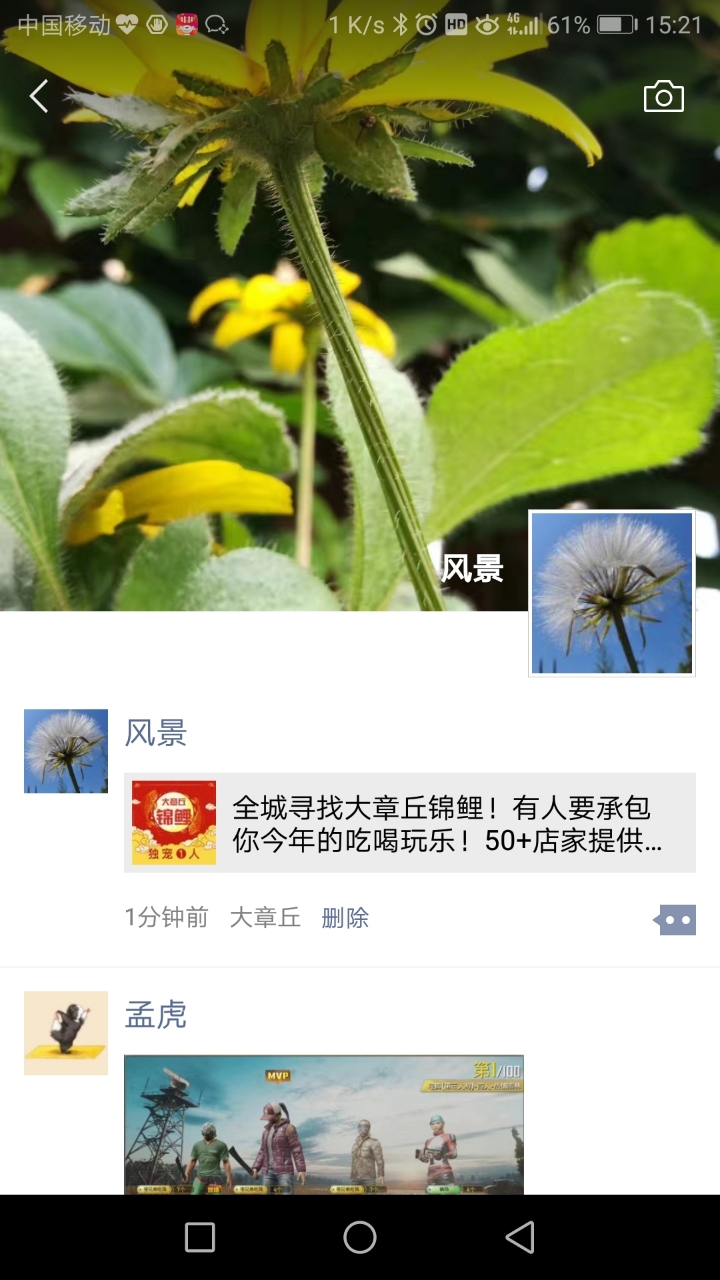720x1280 pixels.
Task: Open recent apps with the square button
Action: (x=200, y=1237)
